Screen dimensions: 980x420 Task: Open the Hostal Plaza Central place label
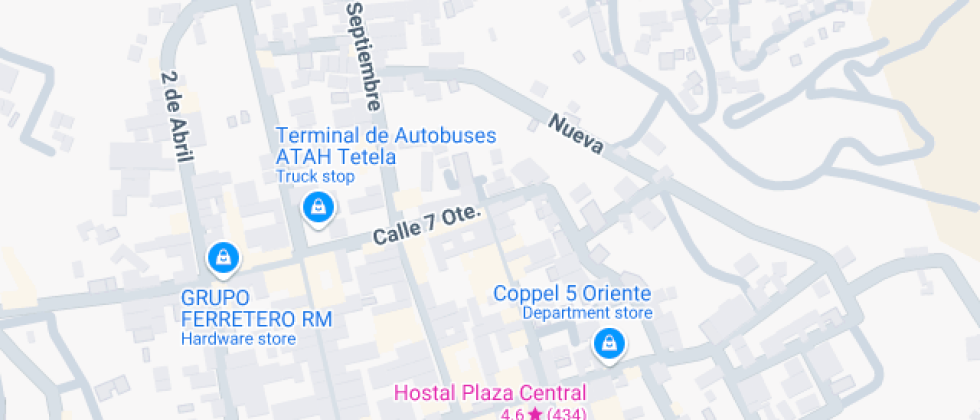point(490,393)
